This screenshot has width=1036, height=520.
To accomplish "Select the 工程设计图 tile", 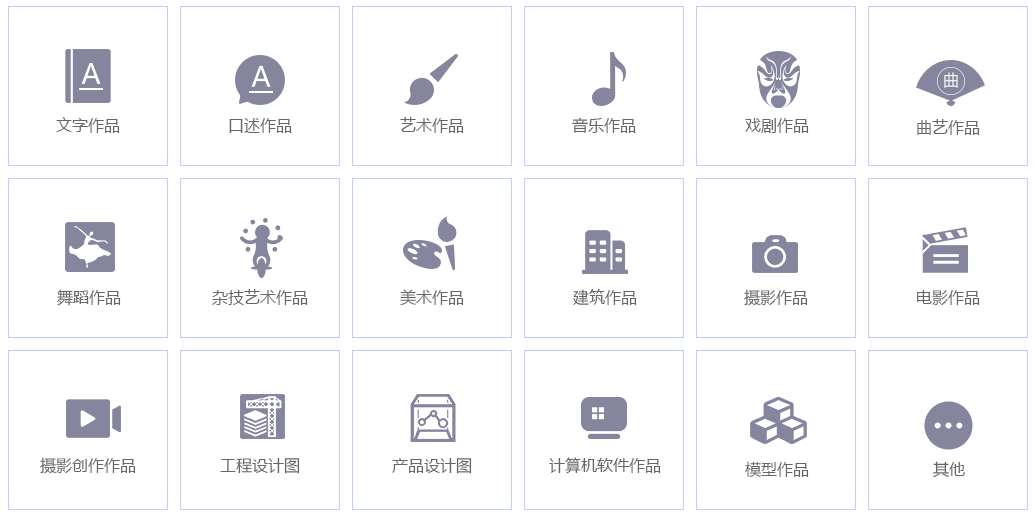I will (260, 431).
